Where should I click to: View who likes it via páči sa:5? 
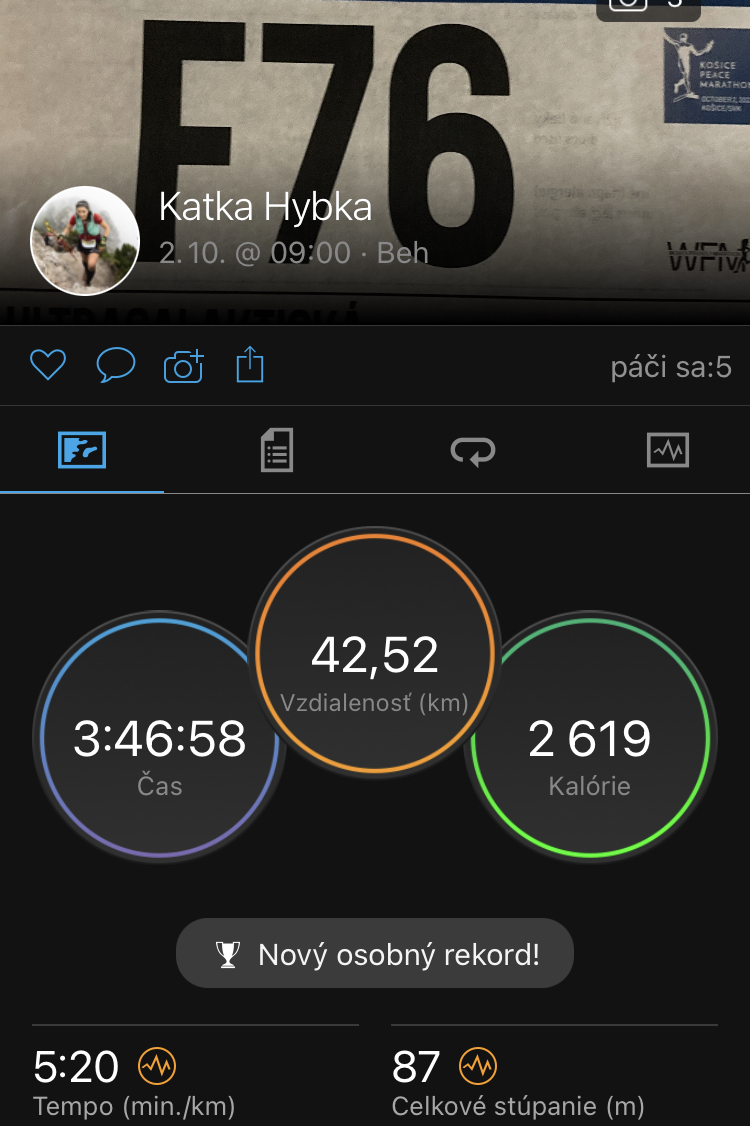tap(671, 367)
